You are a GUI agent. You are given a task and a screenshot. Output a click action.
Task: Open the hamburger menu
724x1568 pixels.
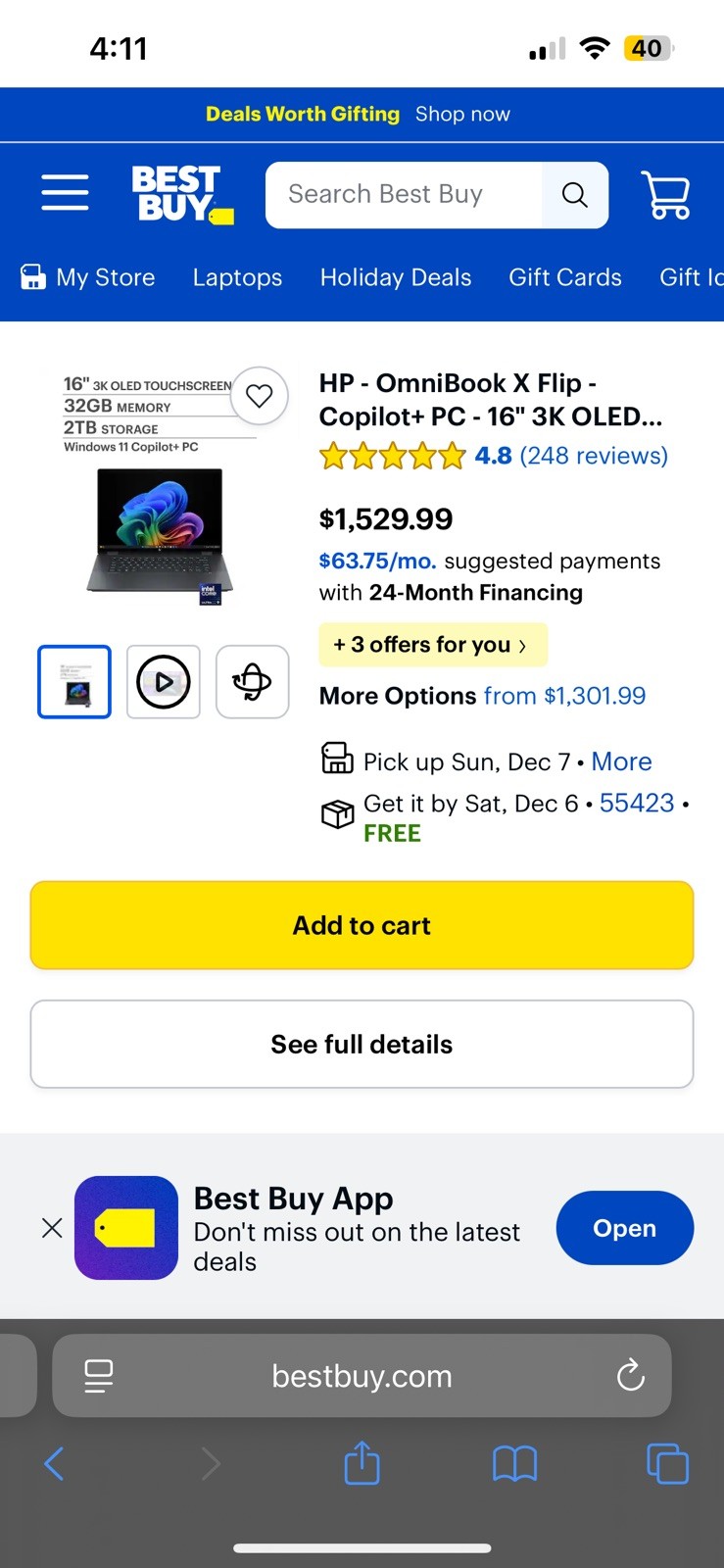65,192
